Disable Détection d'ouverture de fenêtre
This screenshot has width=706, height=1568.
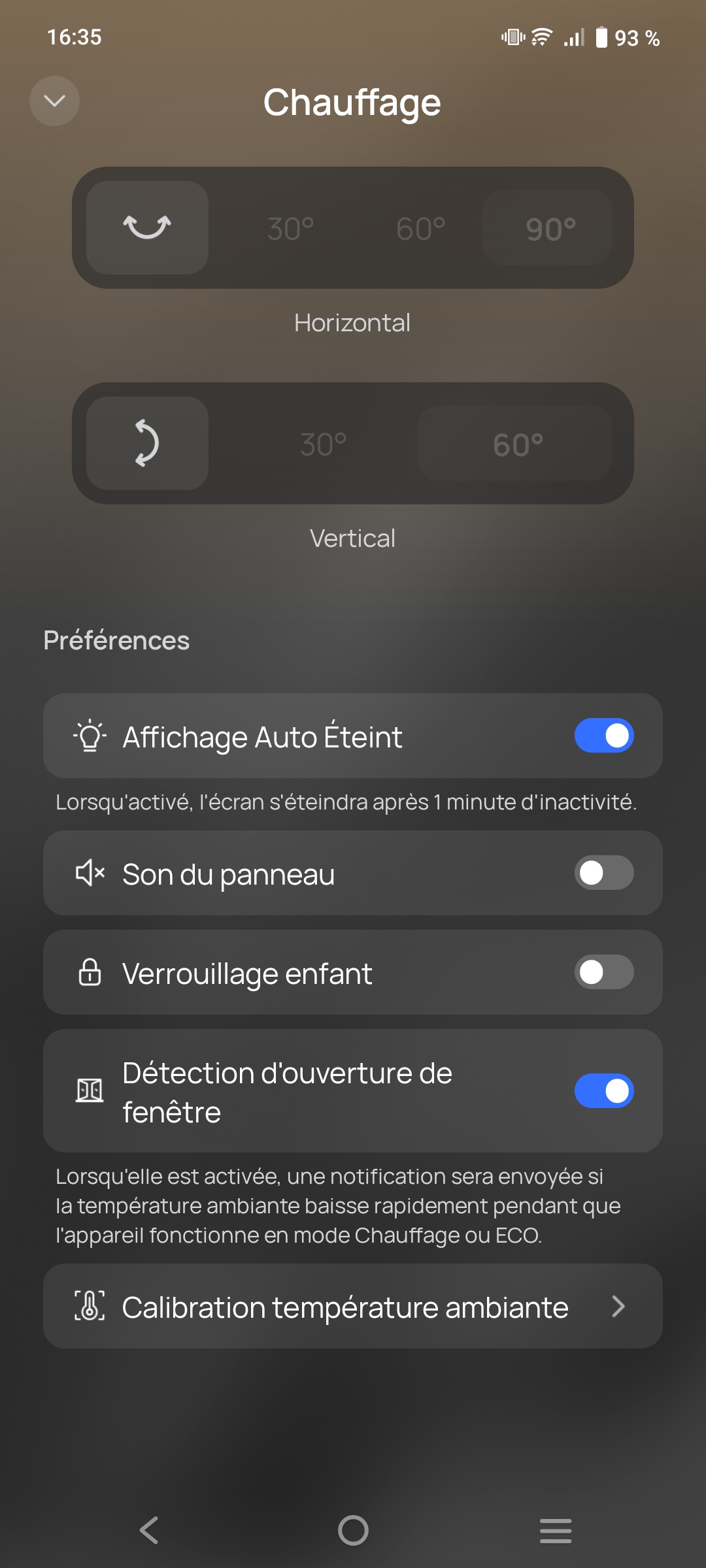click(603, 1091)
